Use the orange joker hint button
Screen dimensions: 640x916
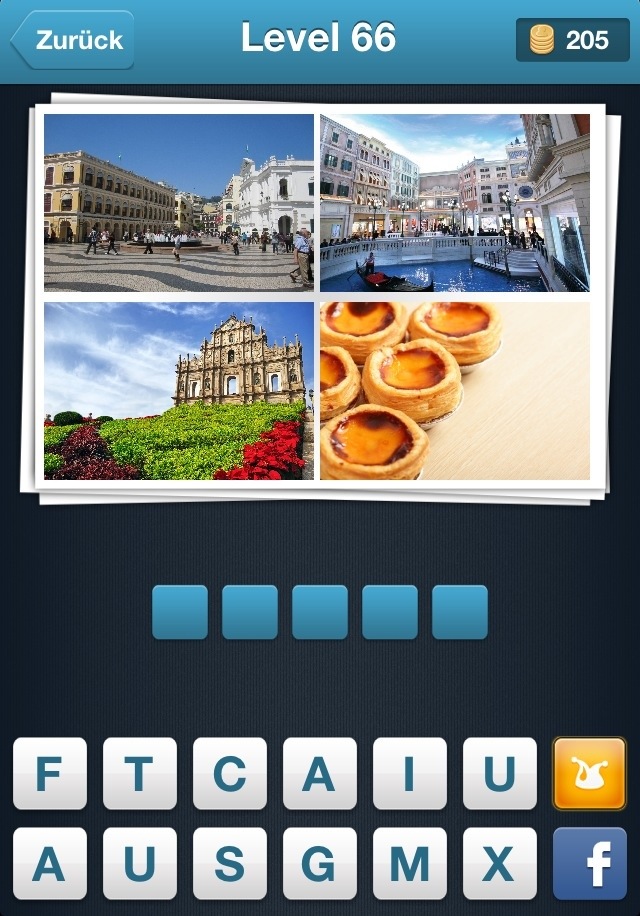590,773
